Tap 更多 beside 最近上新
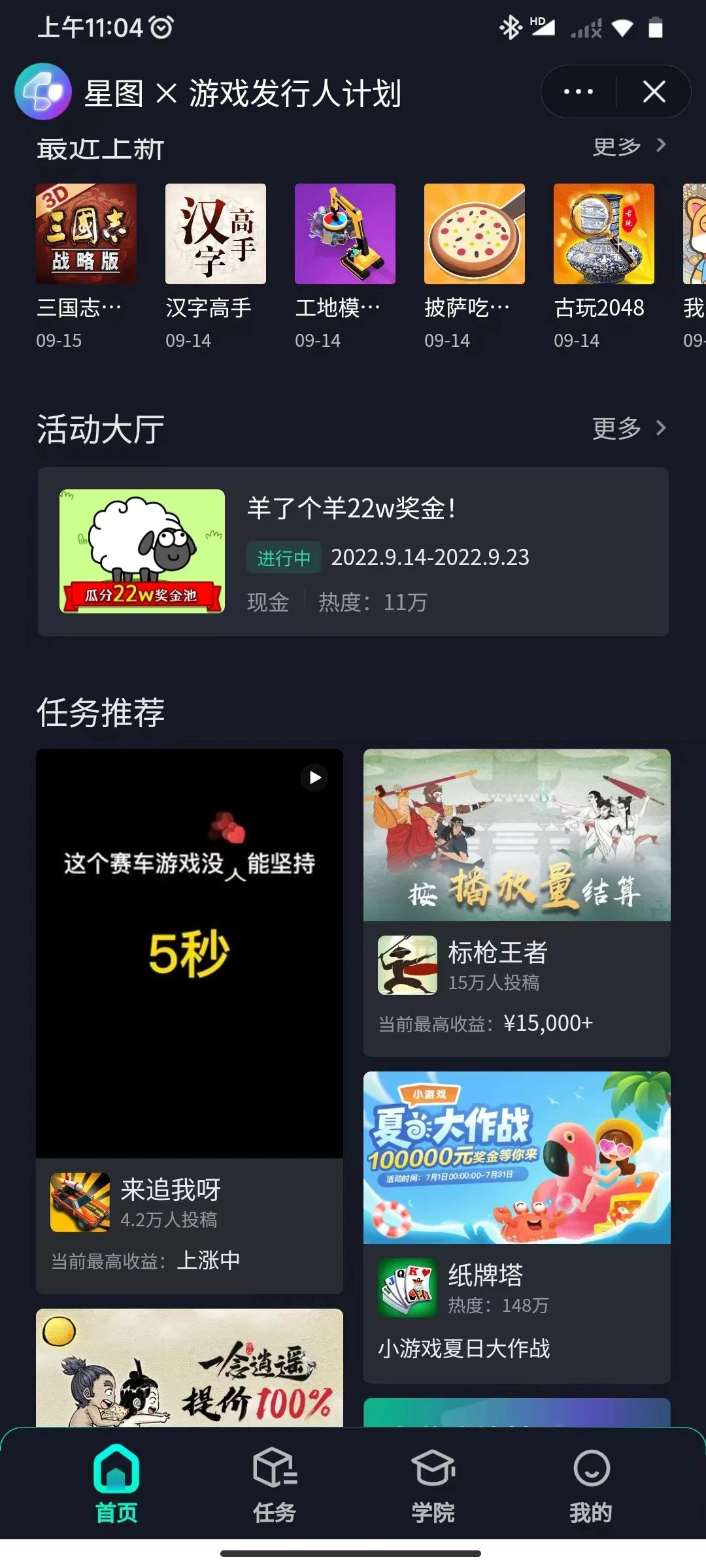 click(x=629, y=147)
